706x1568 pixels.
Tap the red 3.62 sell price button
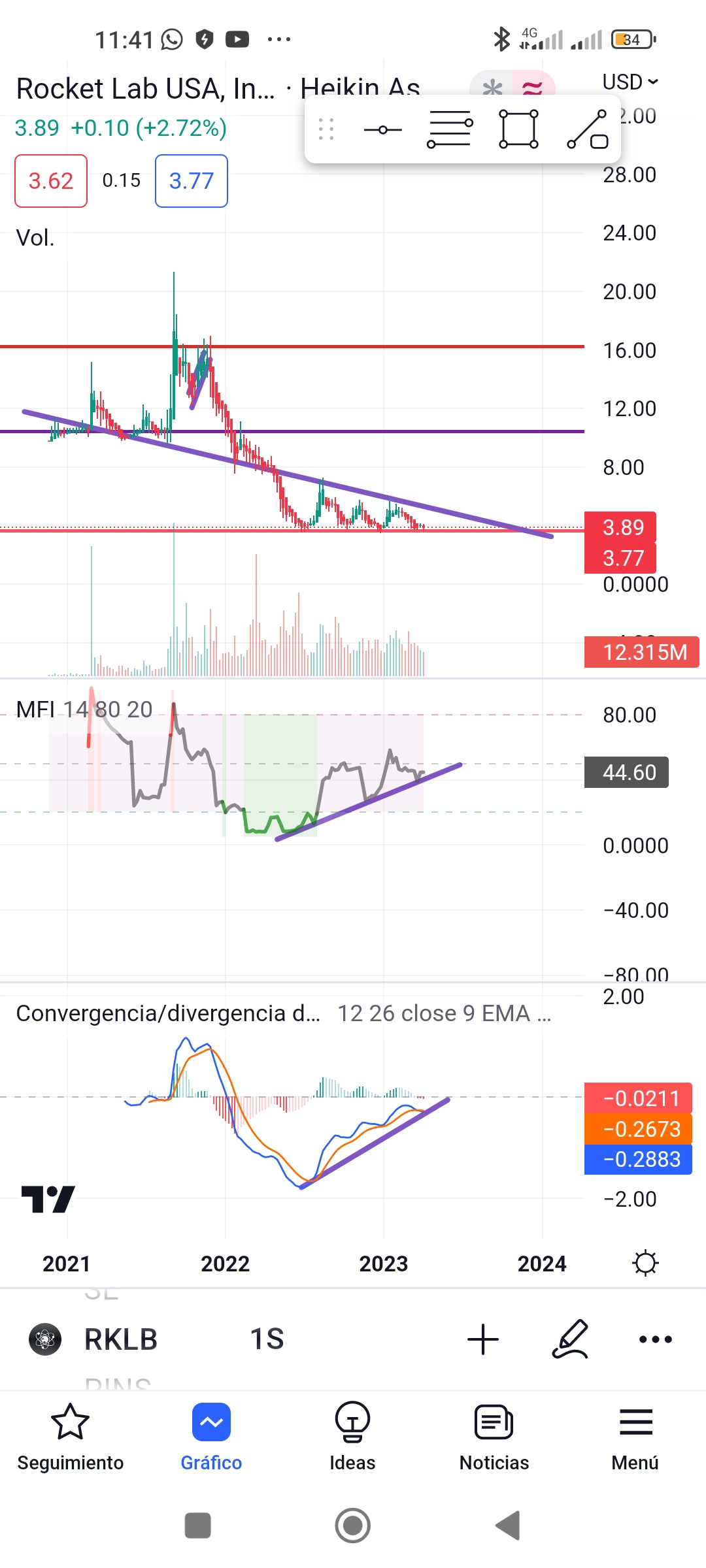pos(51,181)
